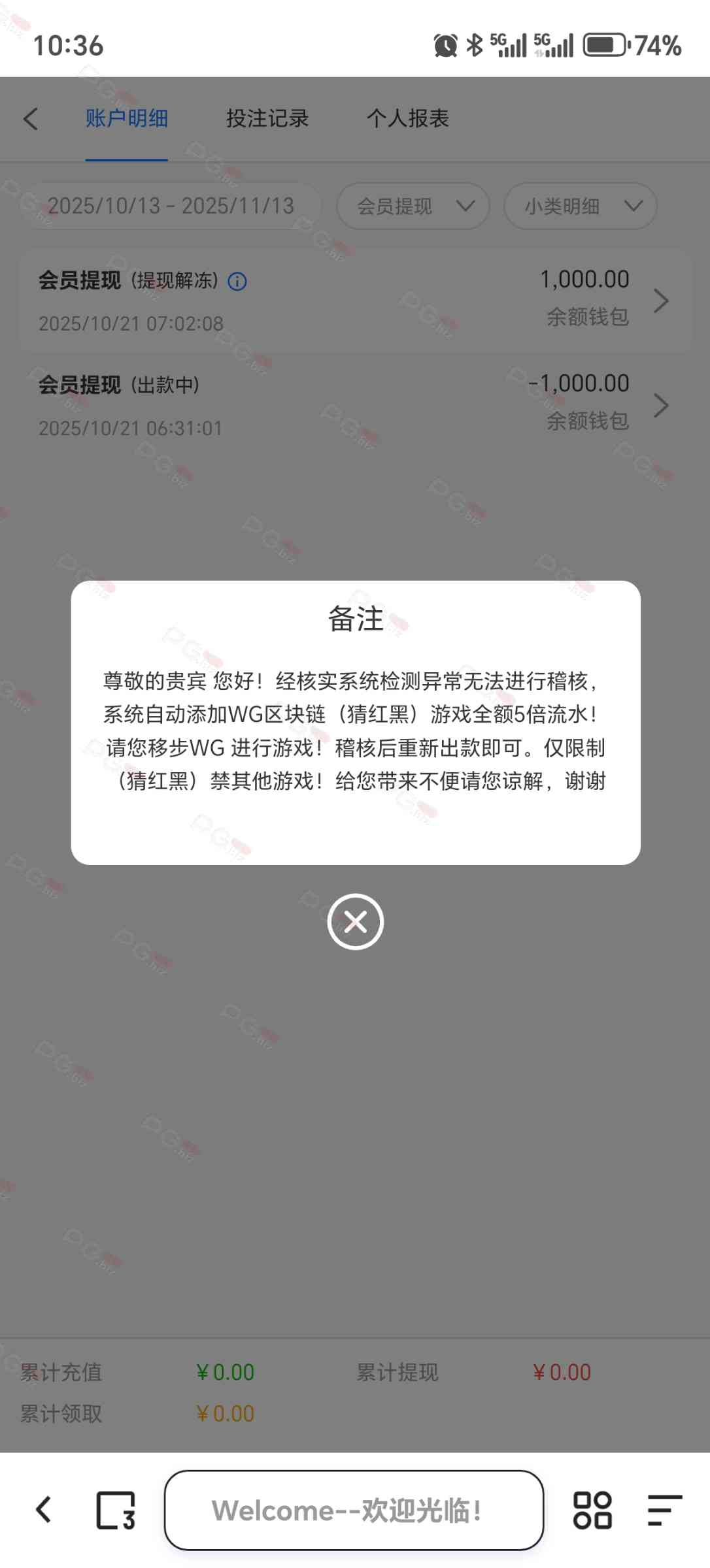Expand the 小类明细 dropdown
Viewport: 710px width, 1568px height.
(x=581, y=206)
